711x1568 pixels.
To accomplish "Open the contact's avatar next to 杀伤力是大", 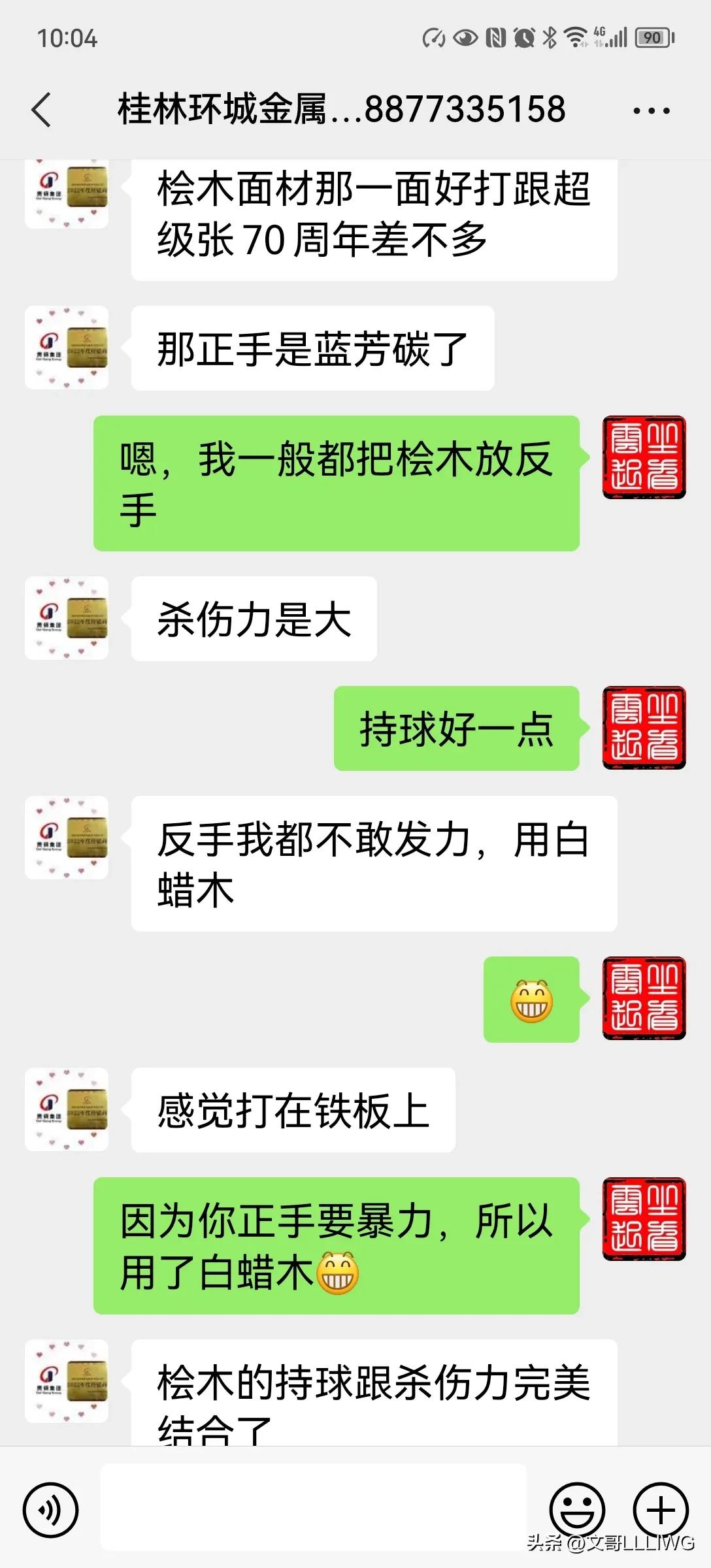I will click(66, 619).
